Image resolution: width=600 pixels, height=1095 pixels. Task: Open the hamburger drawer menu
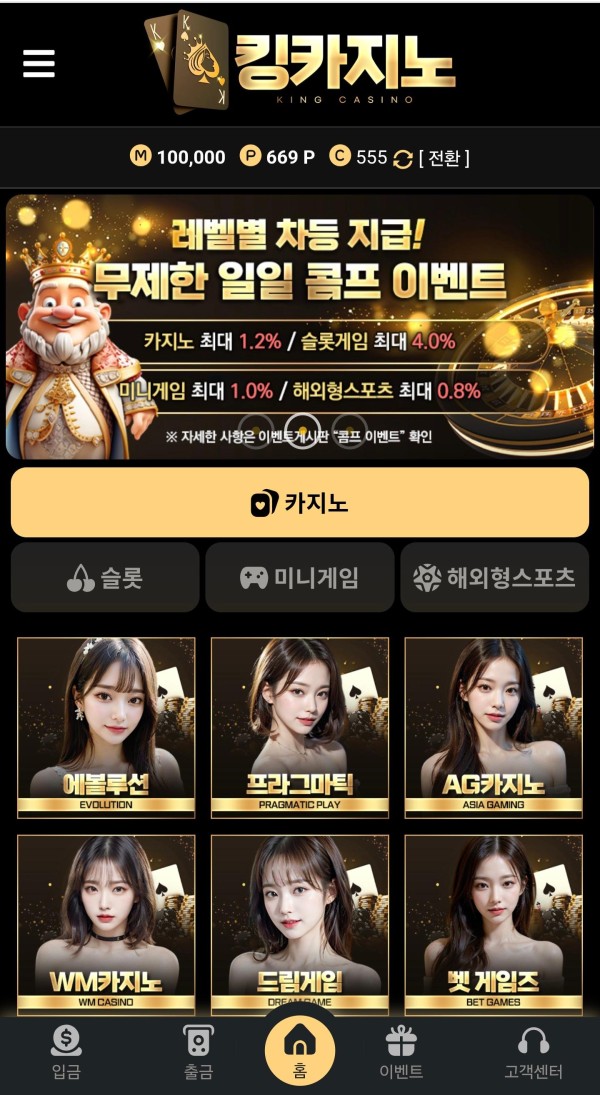[x=39, y=64]
